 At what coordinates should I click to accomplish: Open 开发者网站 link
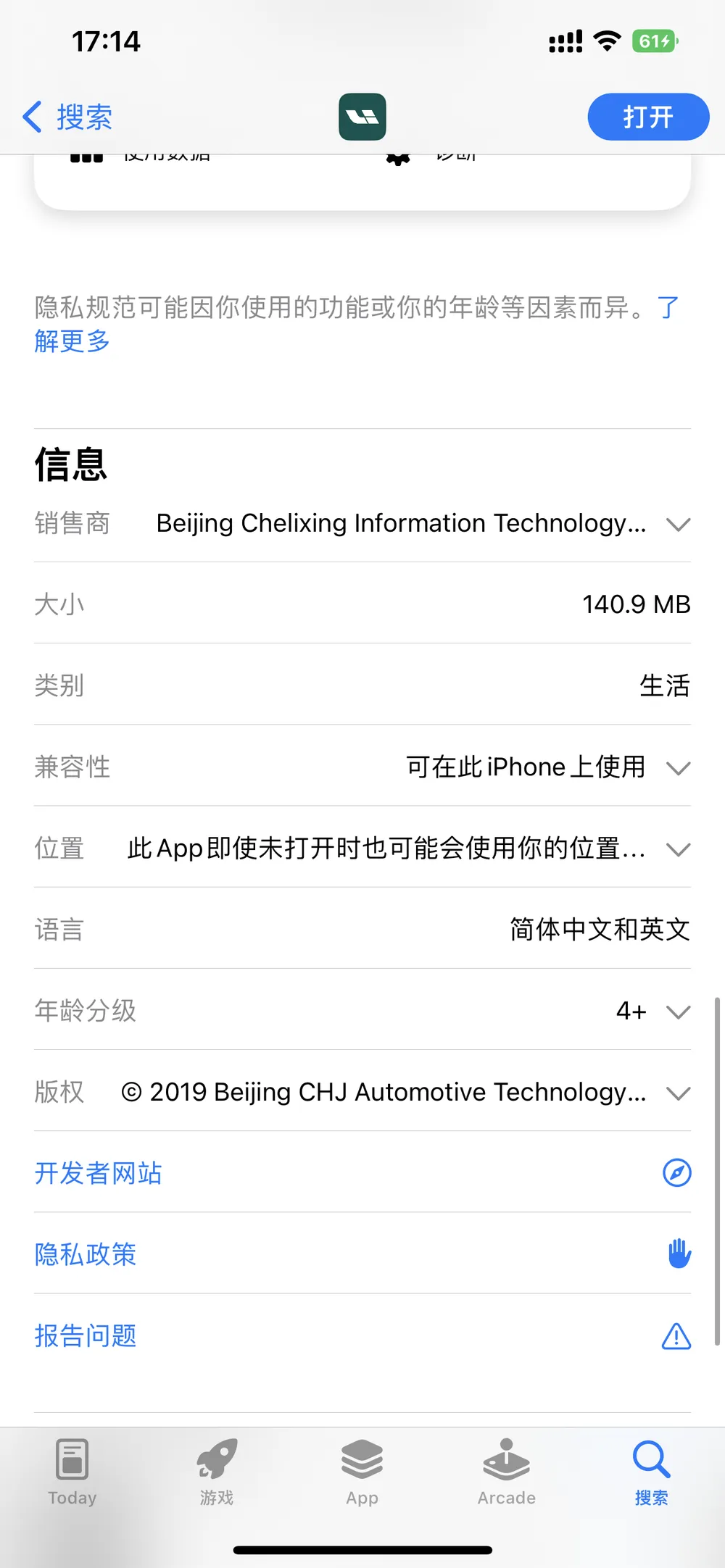[x=362, y=1172]
